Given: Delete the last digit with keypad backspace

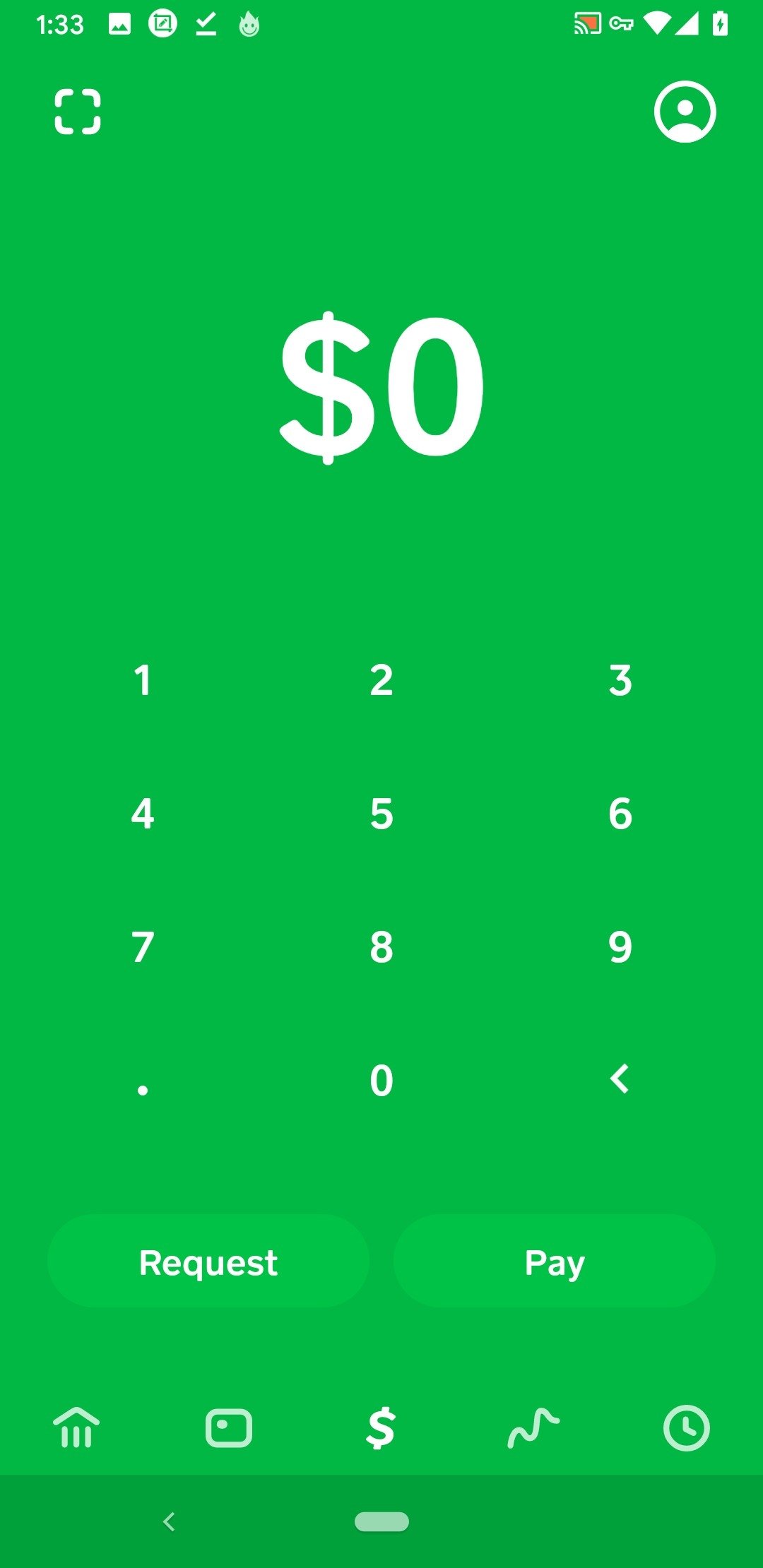Looking at the screenshot, I should click(x=620, y=1079).
